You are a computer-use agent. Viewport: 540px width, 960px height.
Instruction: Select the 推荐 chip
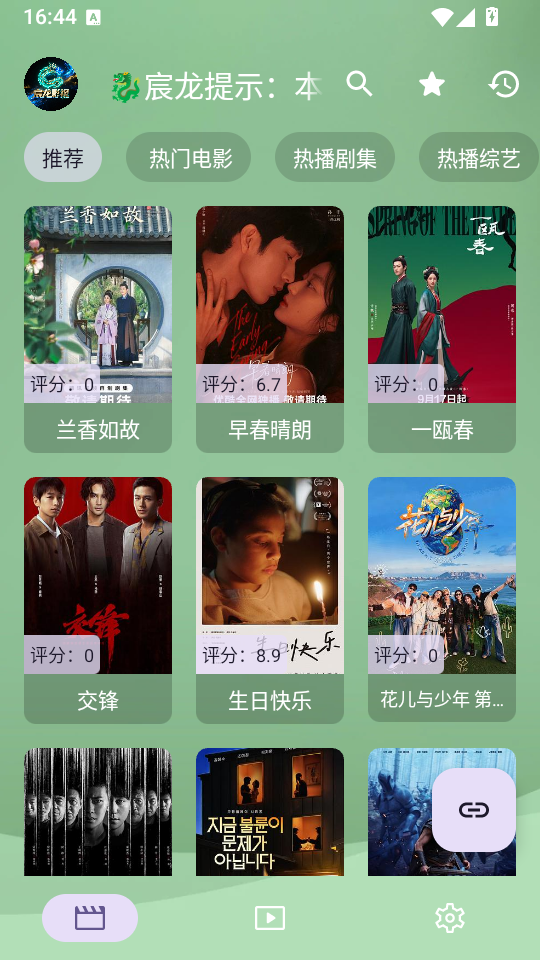[x=63, y=157]
